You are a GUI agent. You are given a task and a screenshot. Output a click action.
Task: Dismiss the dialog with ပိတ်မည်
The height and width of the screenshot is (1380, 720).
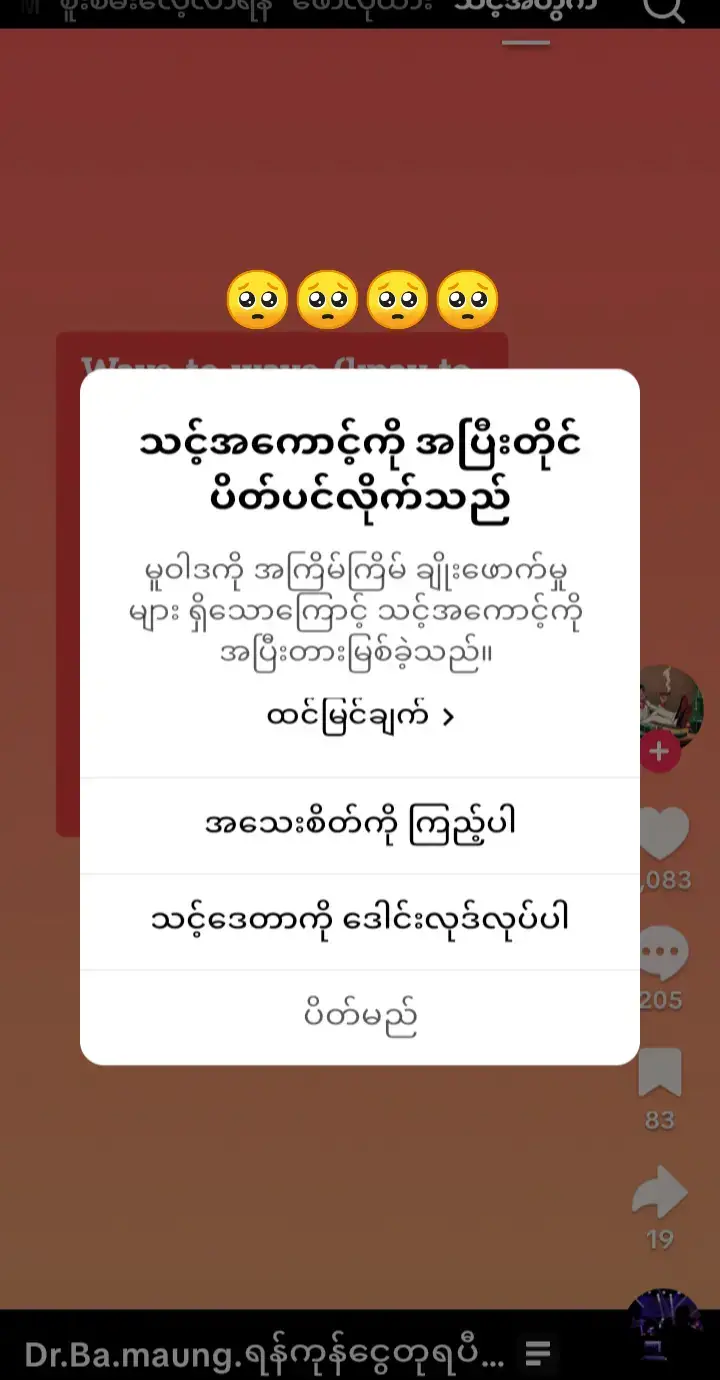point(358,1015)
